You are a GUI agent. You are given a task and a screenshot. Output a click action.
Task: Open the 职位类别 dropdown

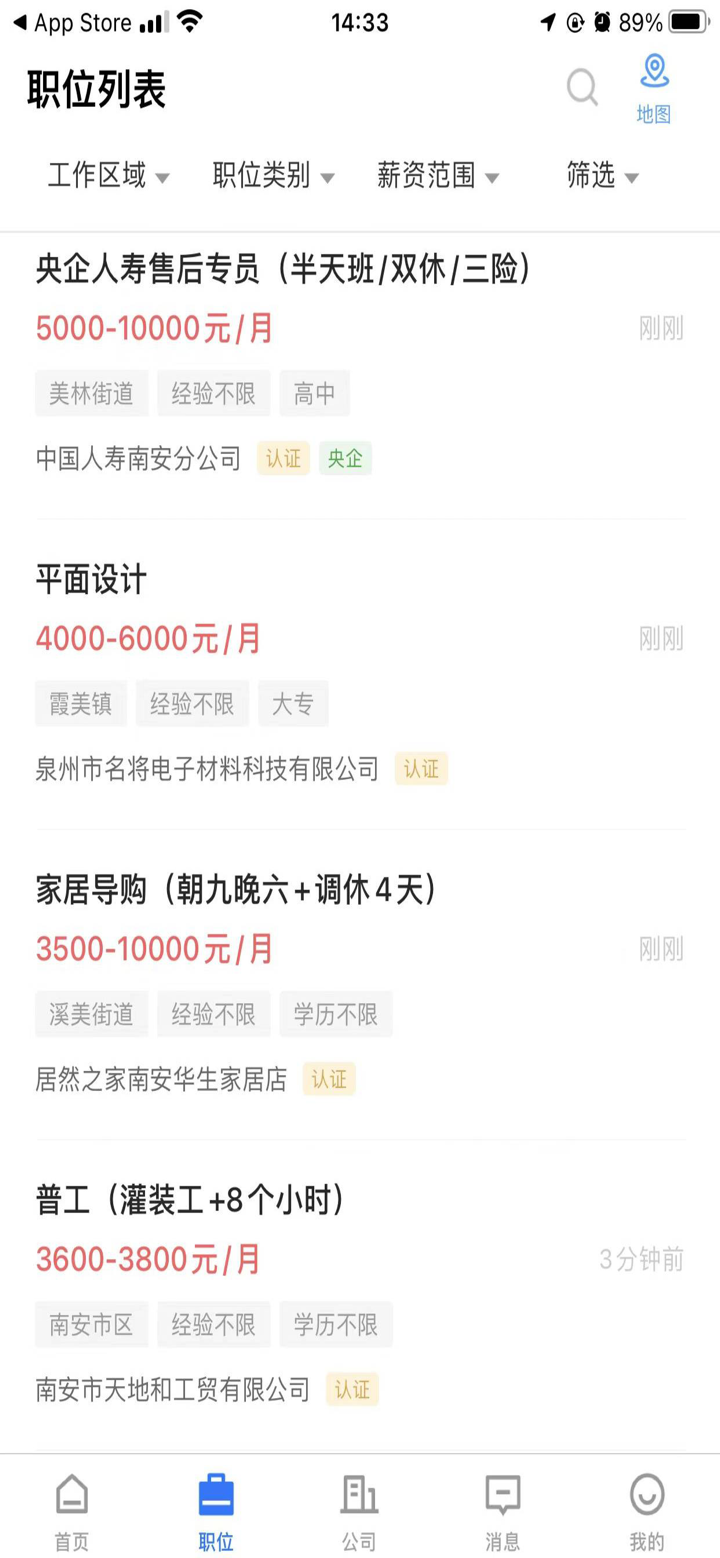click(272, 177)
